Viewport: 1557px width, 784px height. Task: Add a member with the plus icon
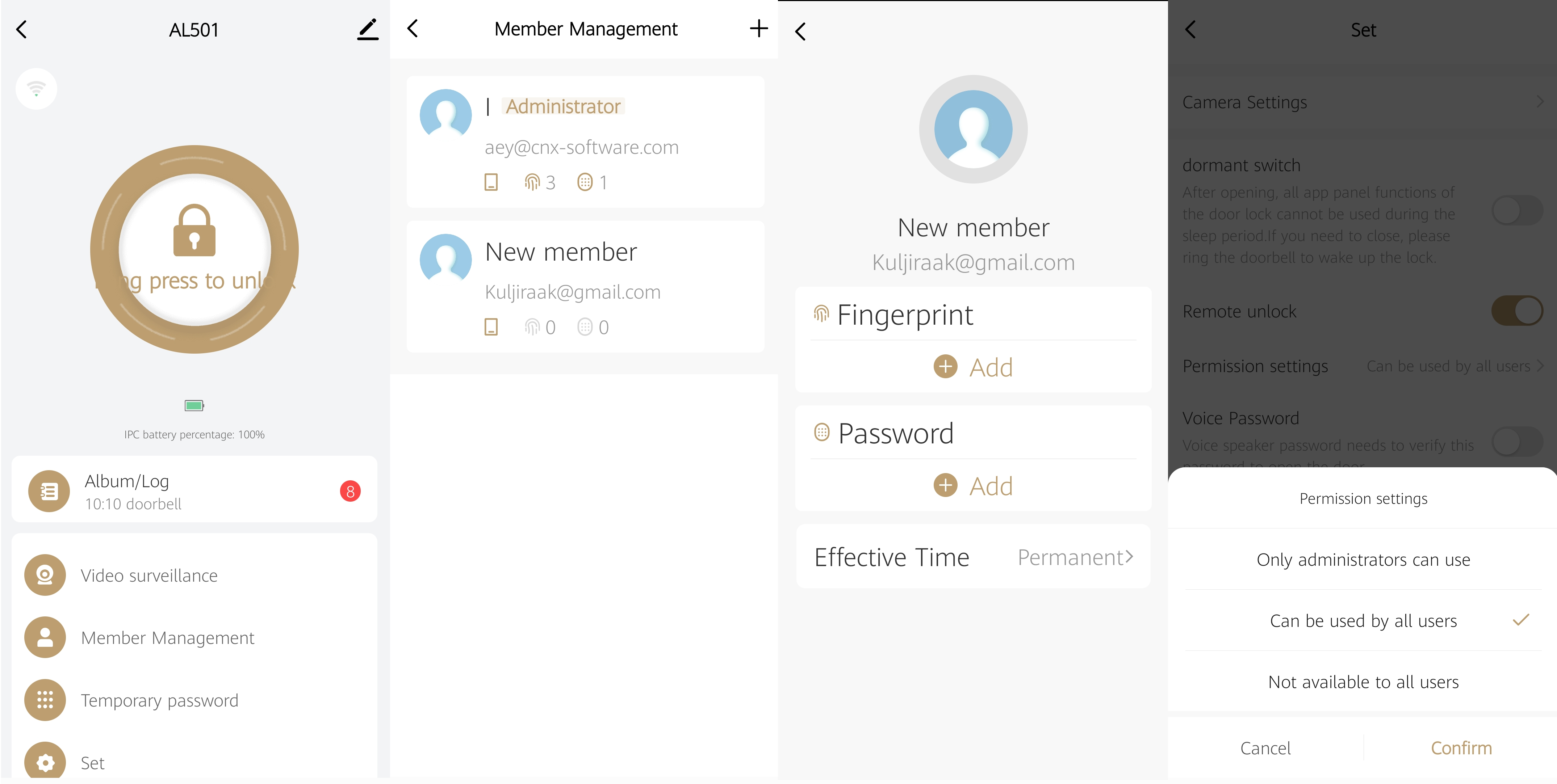point(758,28)
